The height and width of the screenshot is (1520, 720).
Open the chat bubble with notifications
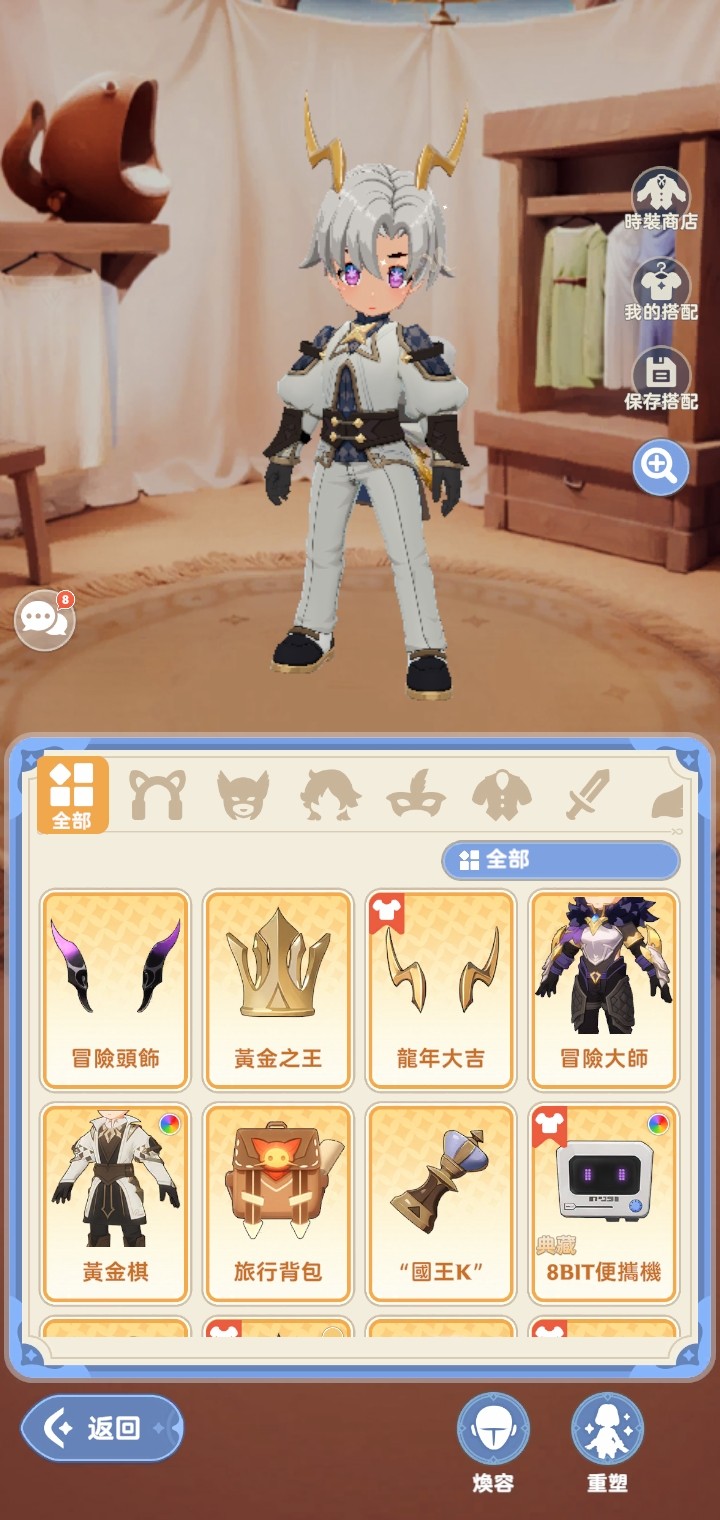point(45,619)
